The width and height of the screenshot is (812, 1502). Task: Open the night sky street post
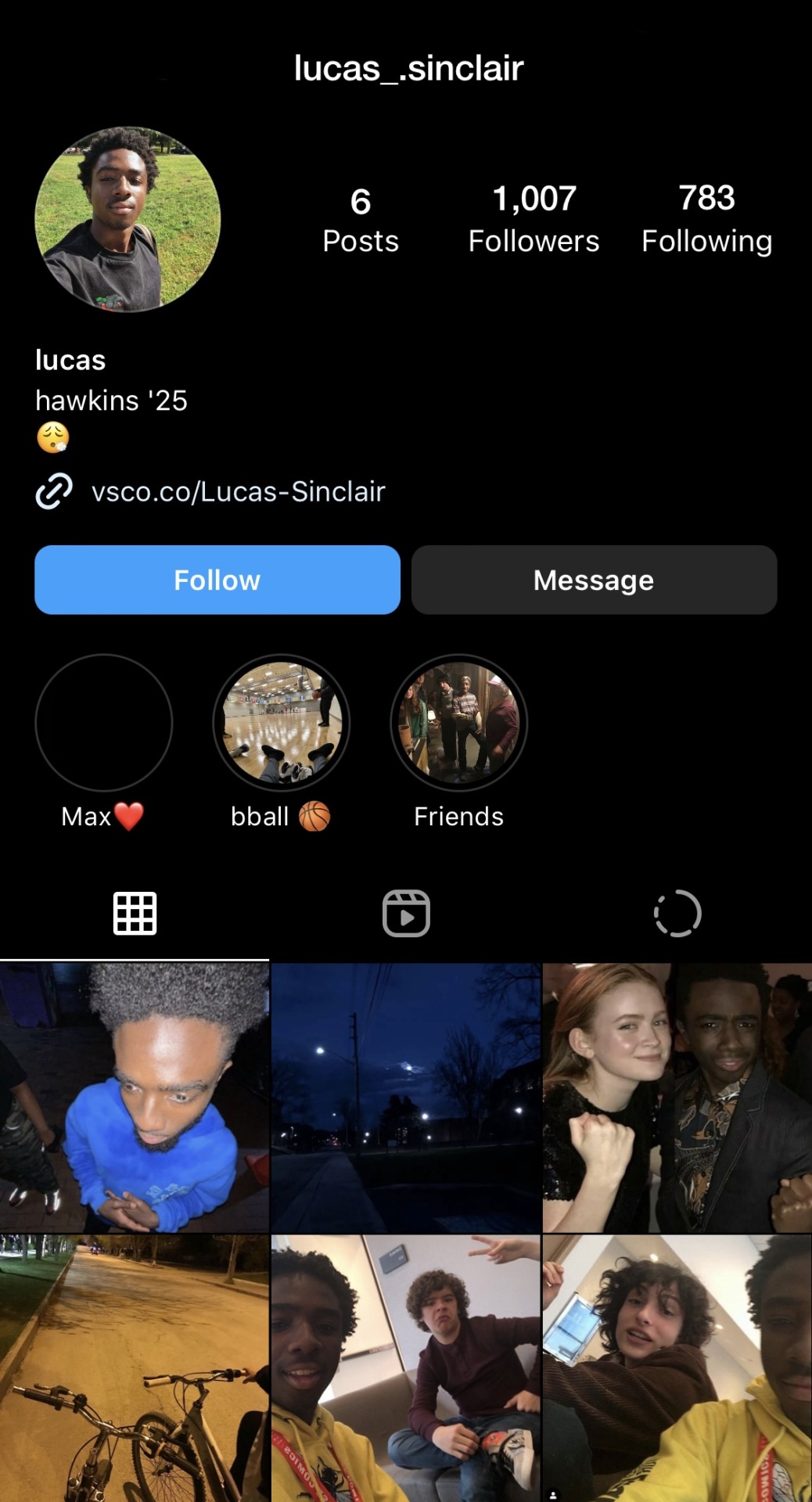tap(406, 1098)
